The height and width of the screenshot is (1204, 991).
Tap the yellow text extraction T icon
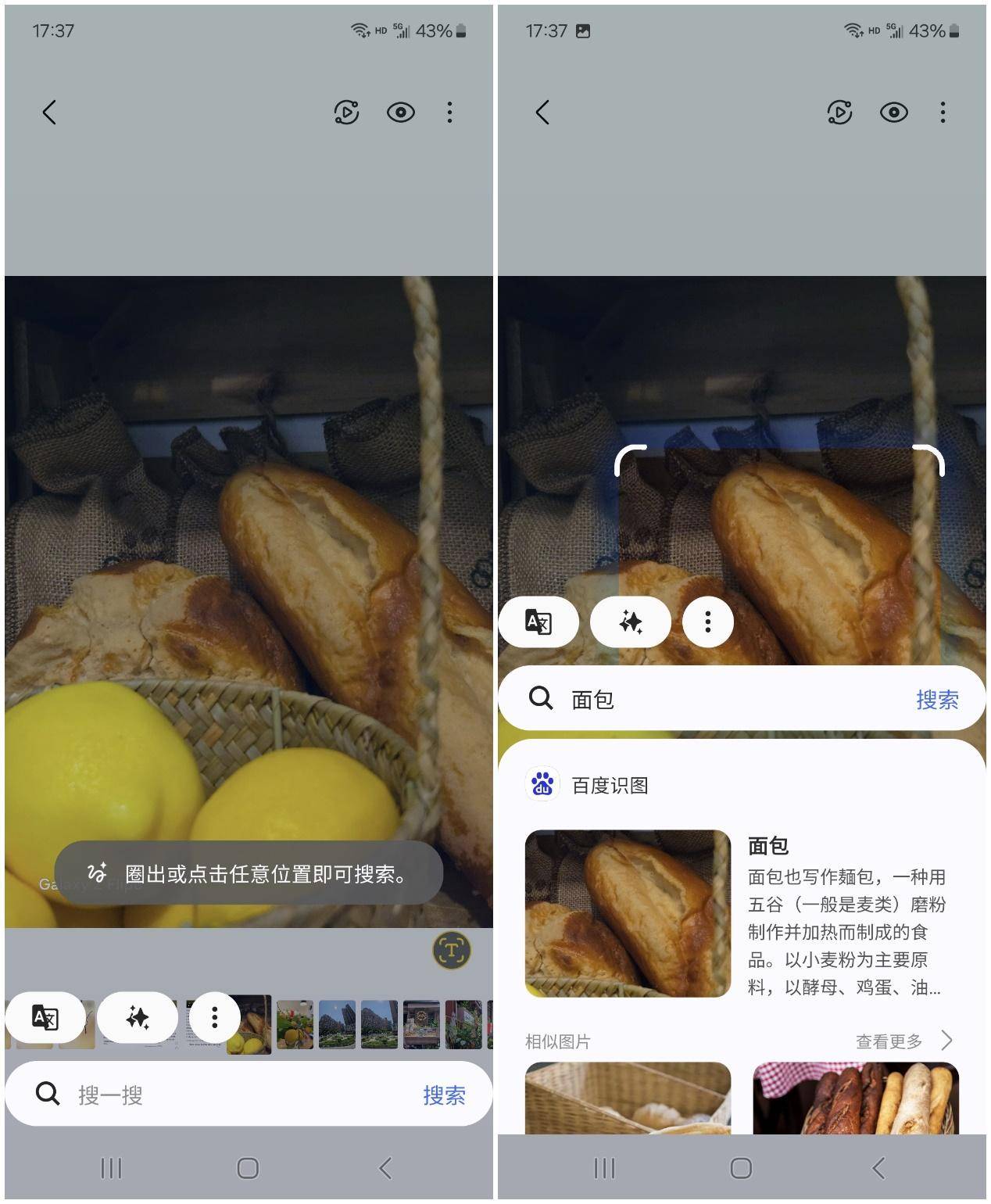(x=452, y=951)
